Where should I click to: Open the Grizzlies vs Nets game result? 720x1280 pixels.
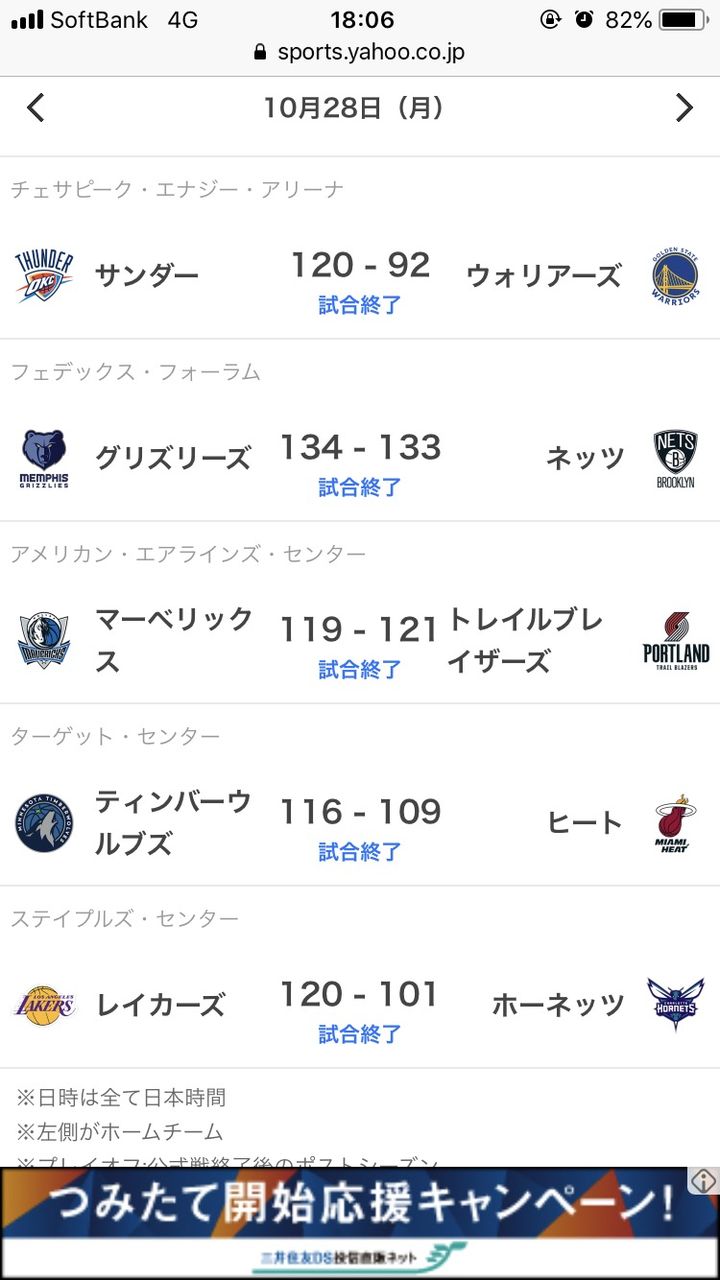tap(360, 460)
